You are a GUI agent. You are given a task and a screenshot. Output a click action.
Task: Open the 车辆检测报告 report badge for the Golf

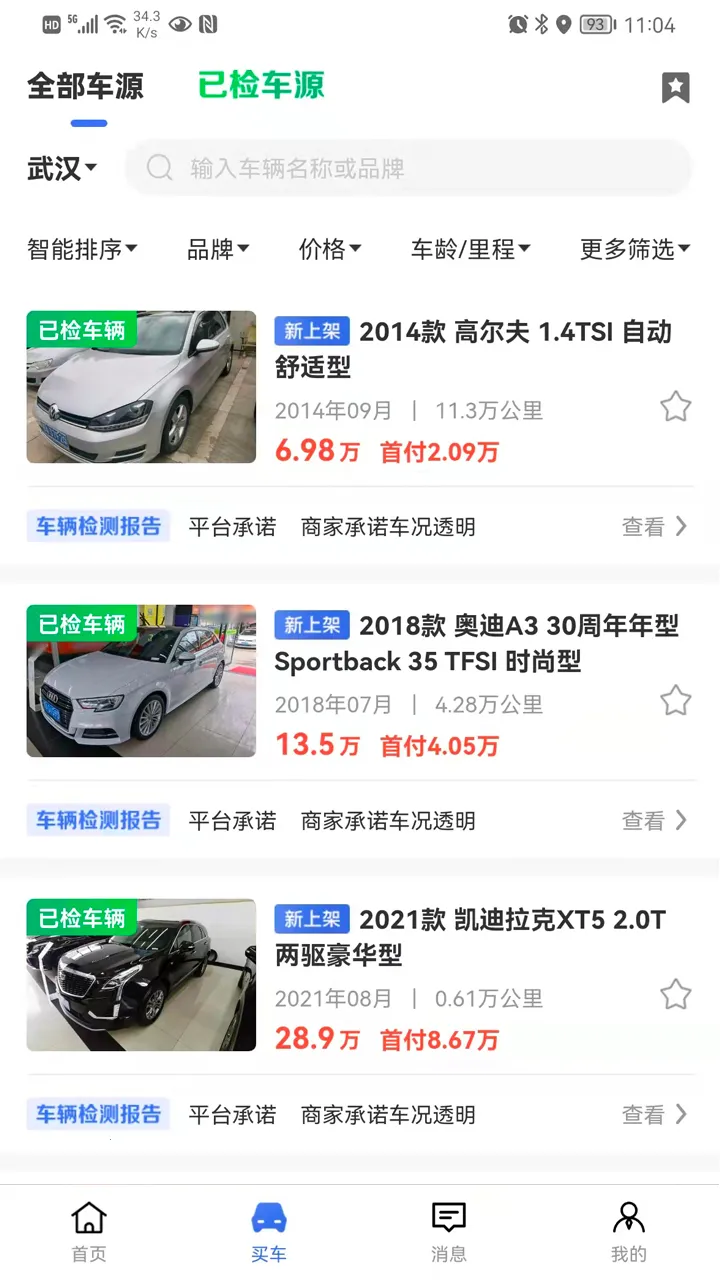click(97, 526)
